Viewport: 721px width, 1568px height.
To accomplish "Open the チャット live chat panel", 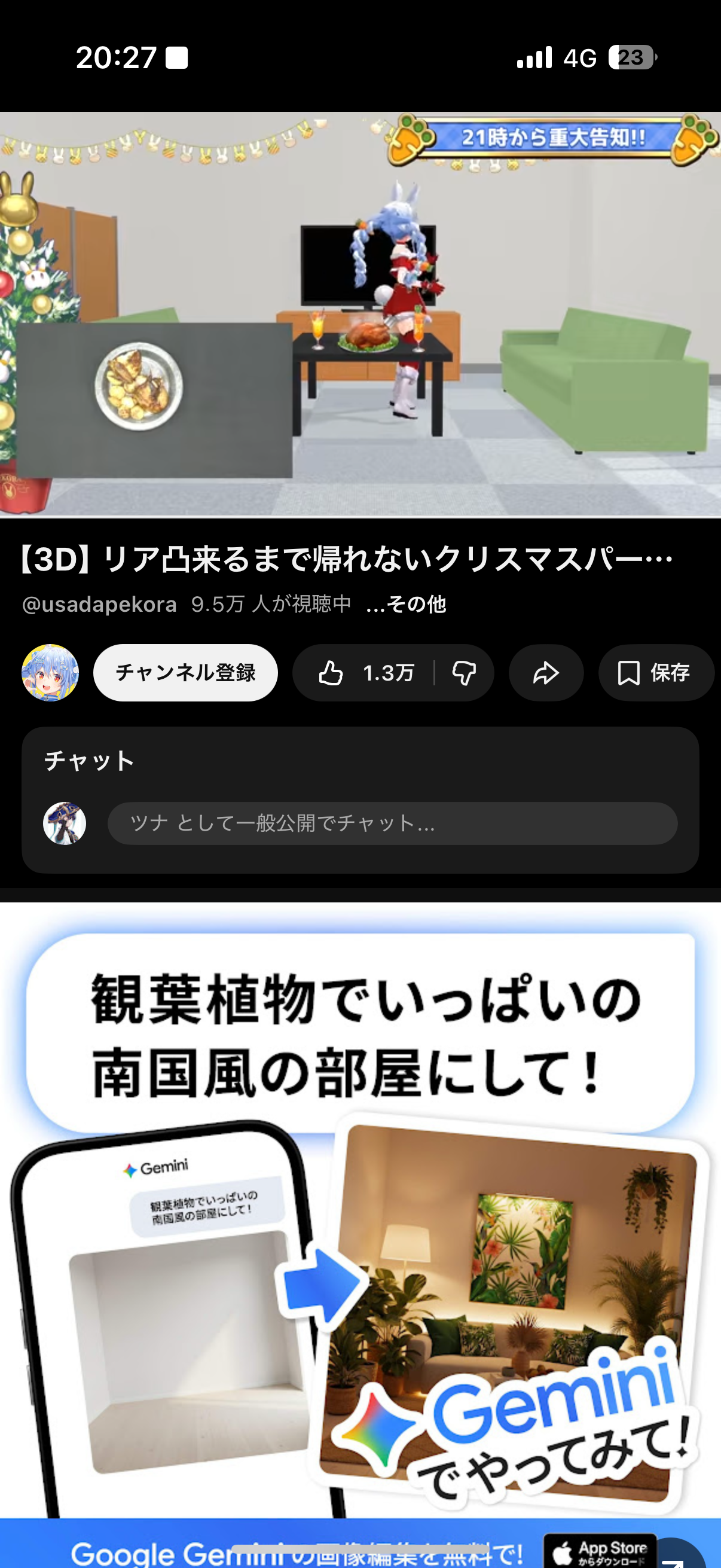I will [90, 761].
